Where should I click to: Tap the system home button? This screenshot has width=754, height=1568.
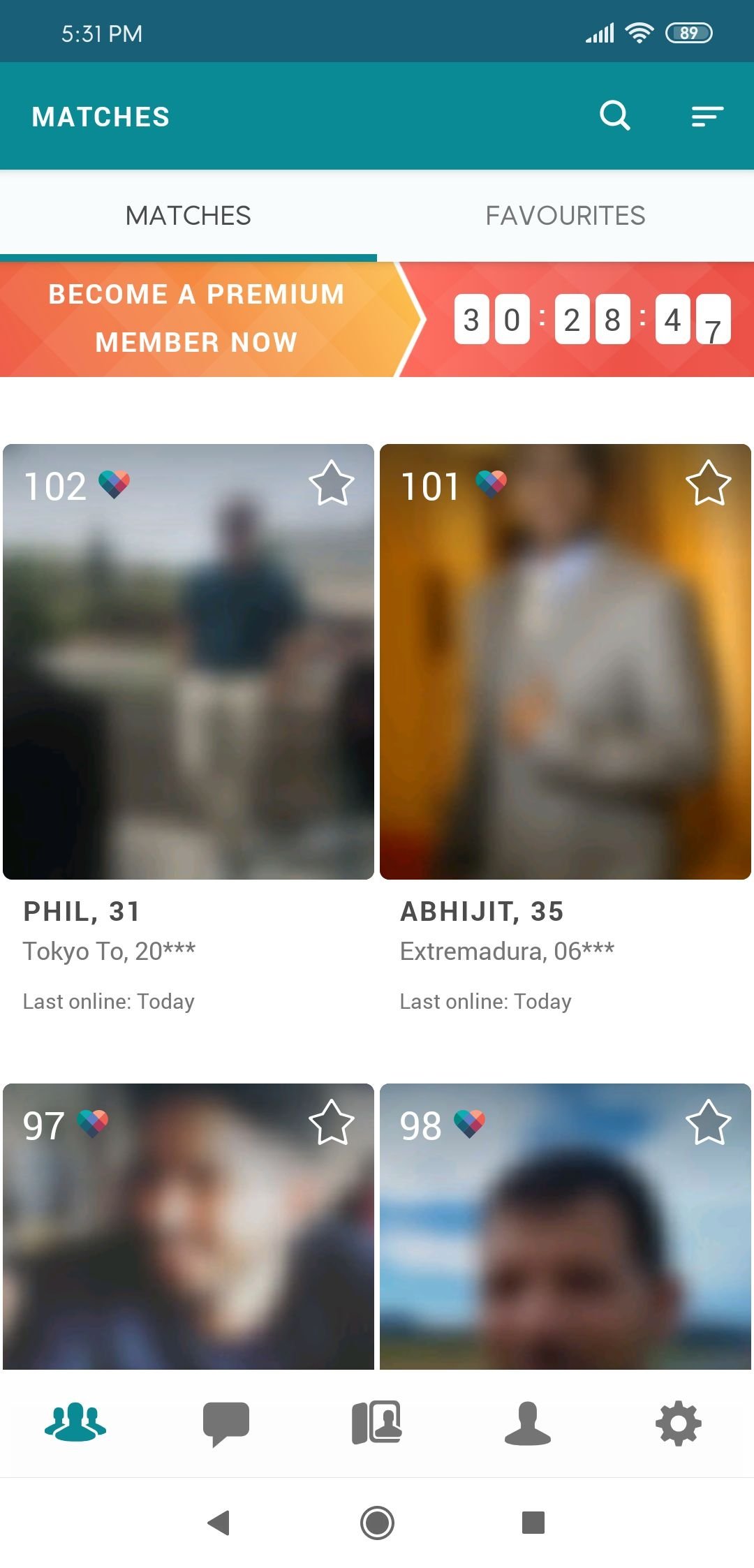tap(377, 1523)
